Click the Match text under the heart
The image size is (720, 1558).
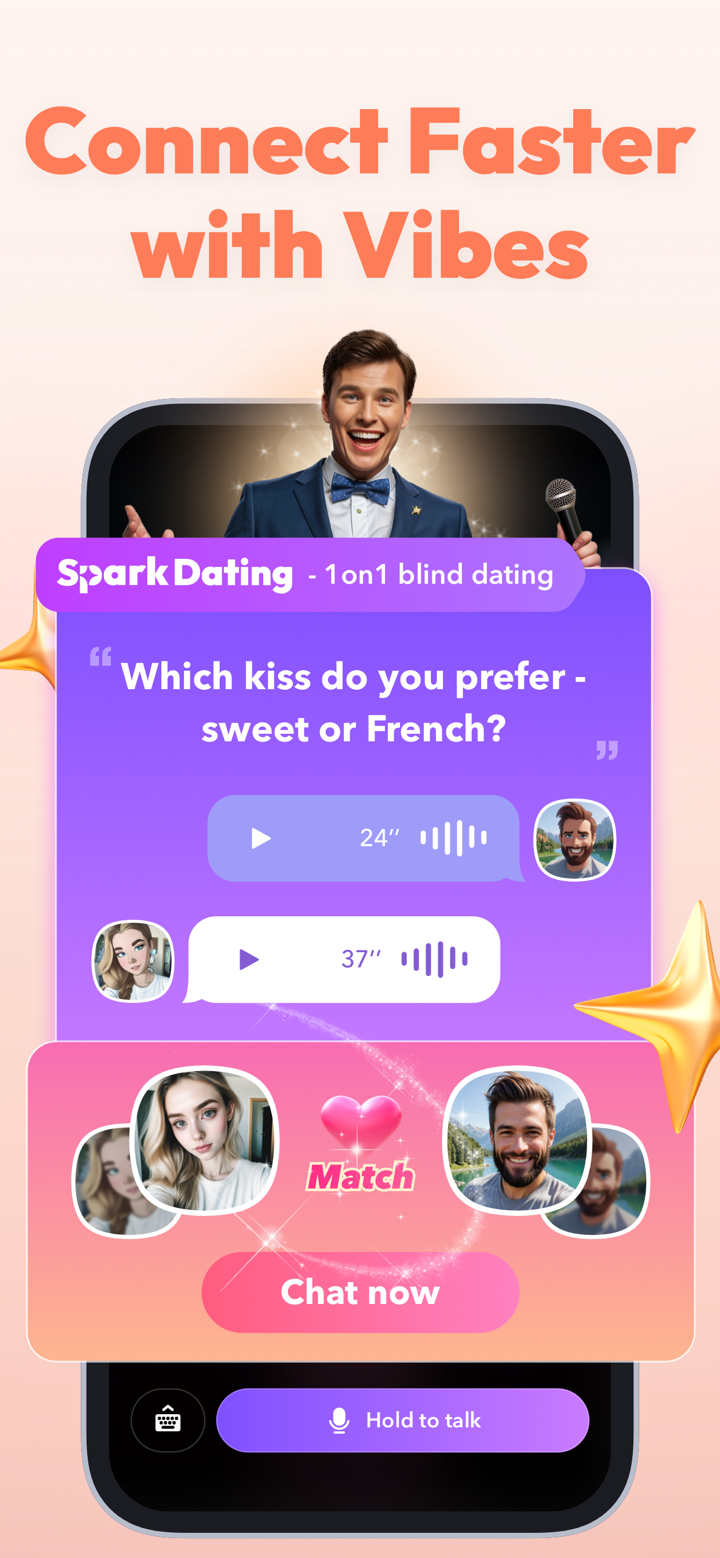coord(360,1177)
